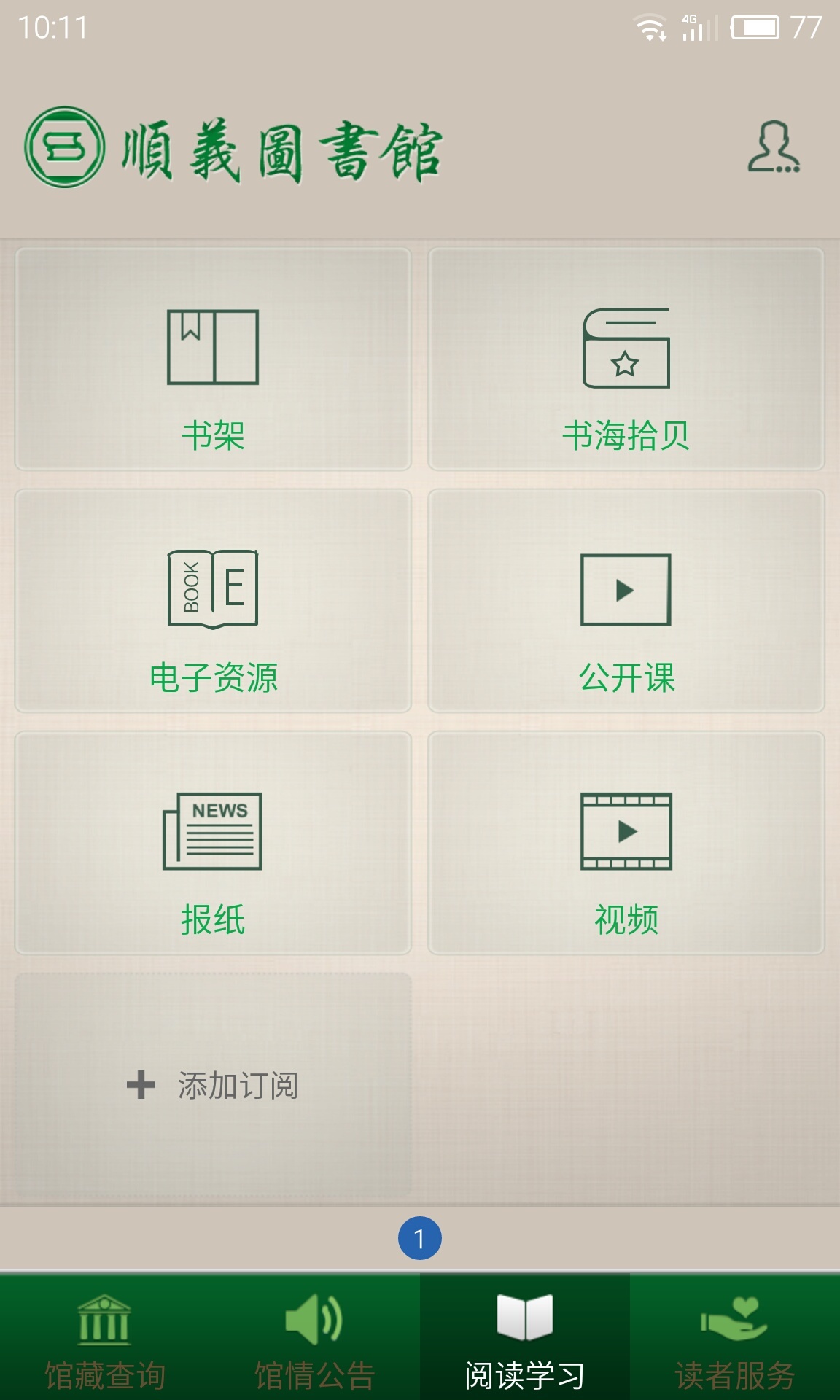Image resolution: width=840 pixels, height=1400 pixels.
Task: Open the user profile icon
Action: tap(773, 147)
